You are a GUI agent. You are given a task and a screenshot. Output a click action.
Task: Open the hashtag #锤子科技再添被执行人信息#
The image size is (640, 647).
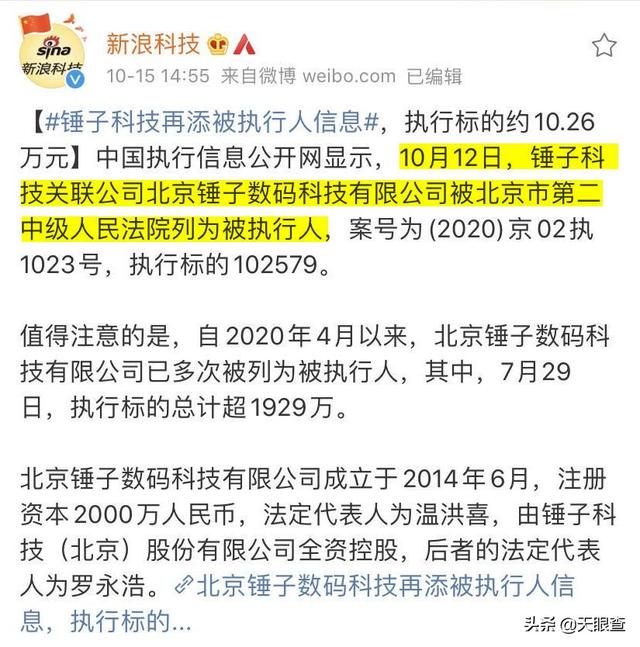212,122
